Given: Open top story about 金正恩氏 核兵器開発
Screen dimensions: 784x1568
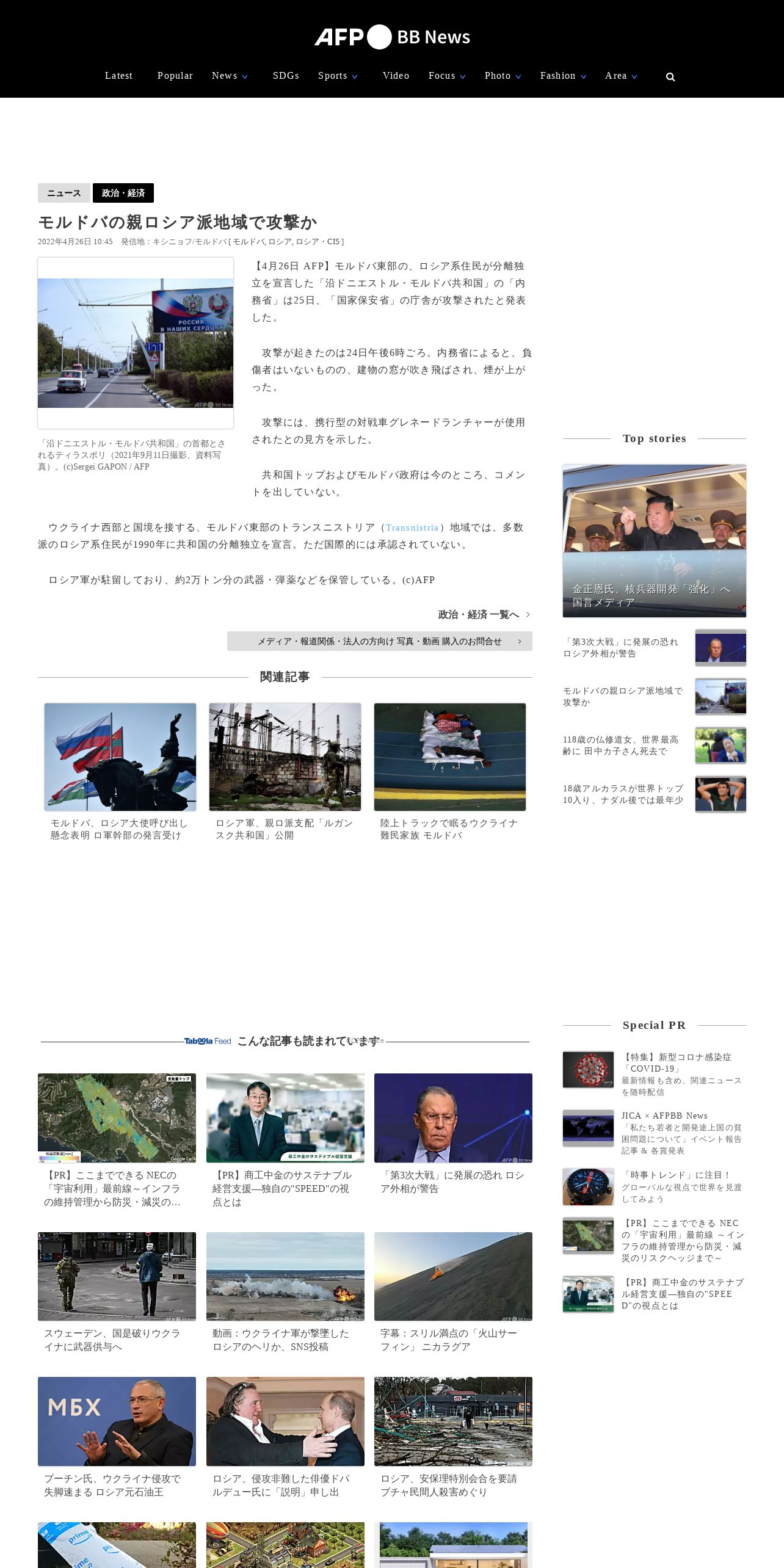Looking at the screenshot, I should pos(655,541).
